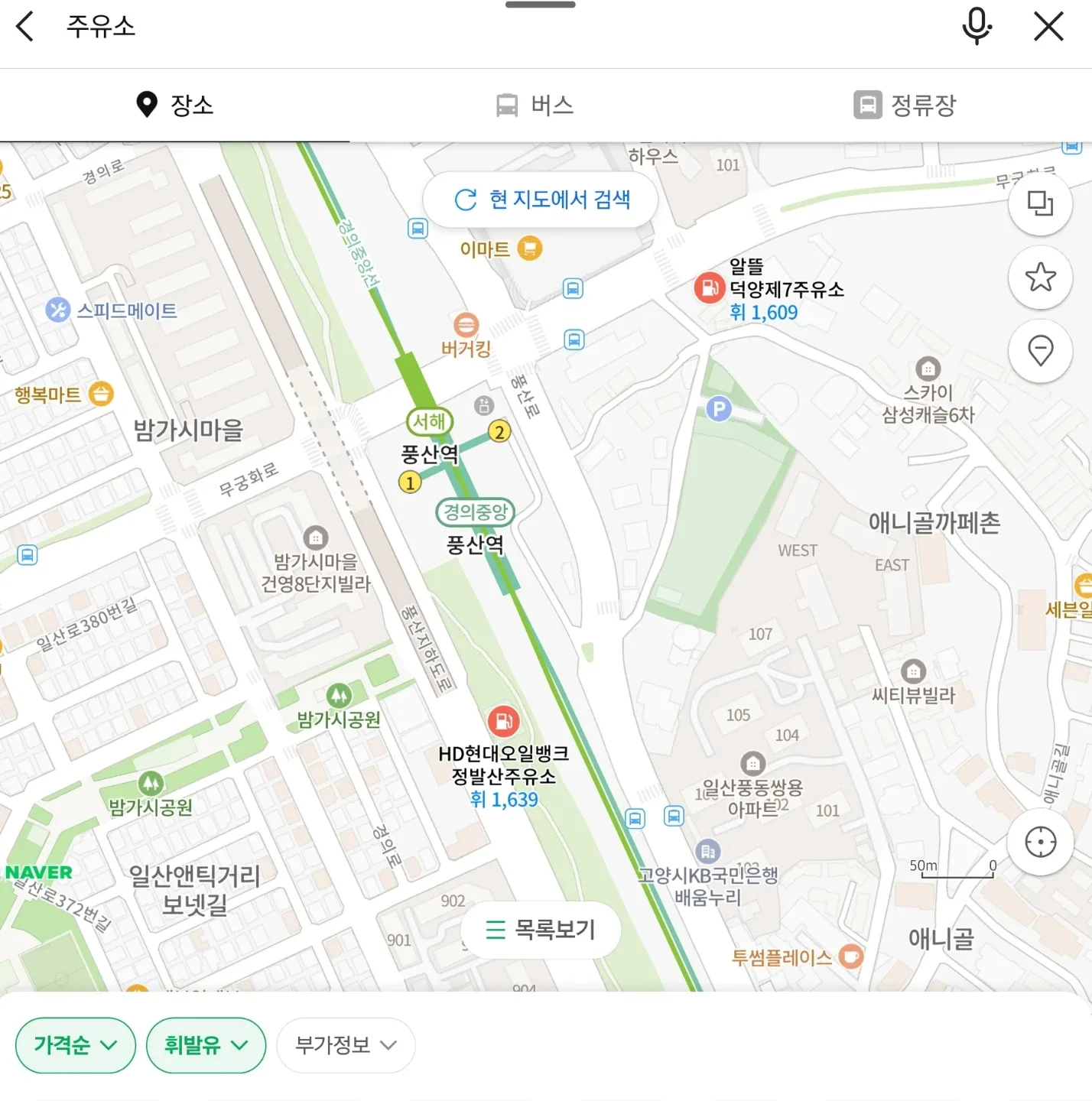The width and height of the screenshot is (1092, 1101).
Task: Select the 장소 tab
Action: [x=175, y=105]
